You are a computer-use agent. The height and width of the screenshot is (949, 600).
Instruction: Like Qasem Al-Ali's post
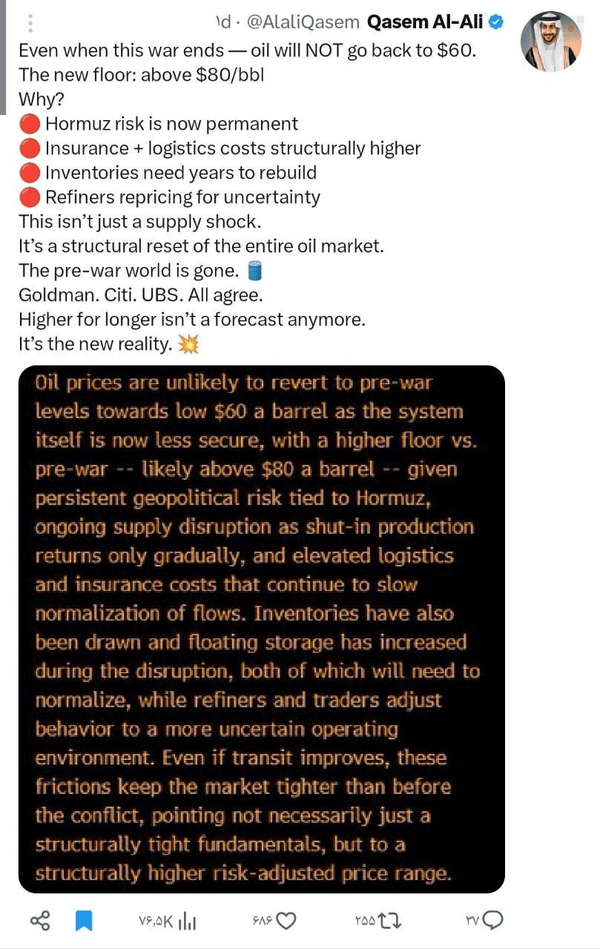[274, 921]
